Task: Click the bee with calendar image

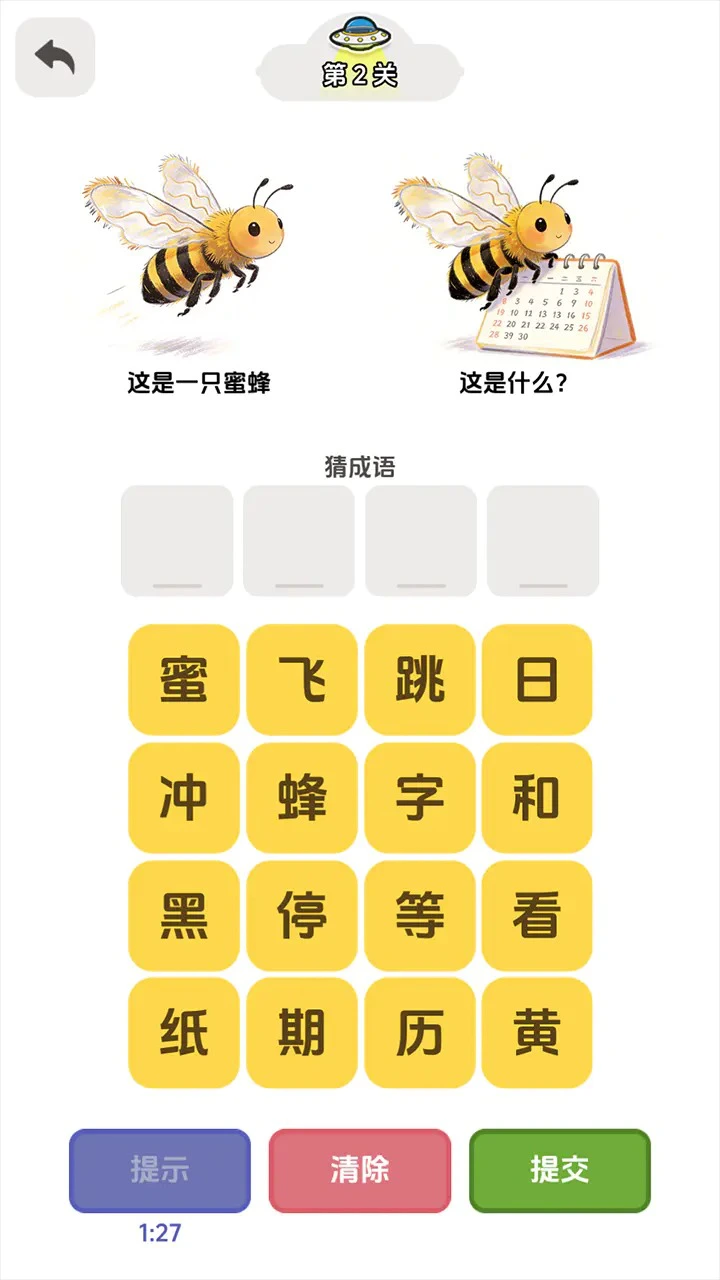Action: pos(520,250)
